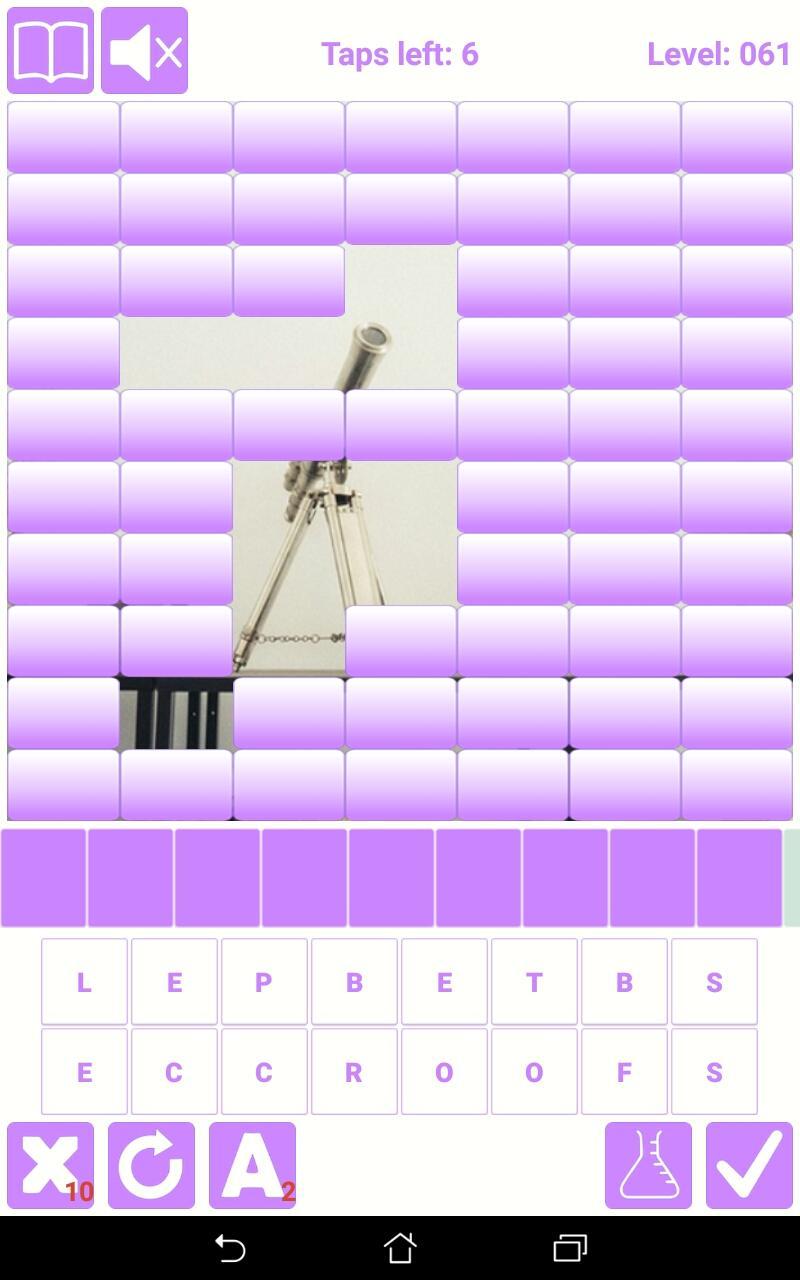Select the letter F tile
The image size is (800, 1280).
click(624, 1072)
